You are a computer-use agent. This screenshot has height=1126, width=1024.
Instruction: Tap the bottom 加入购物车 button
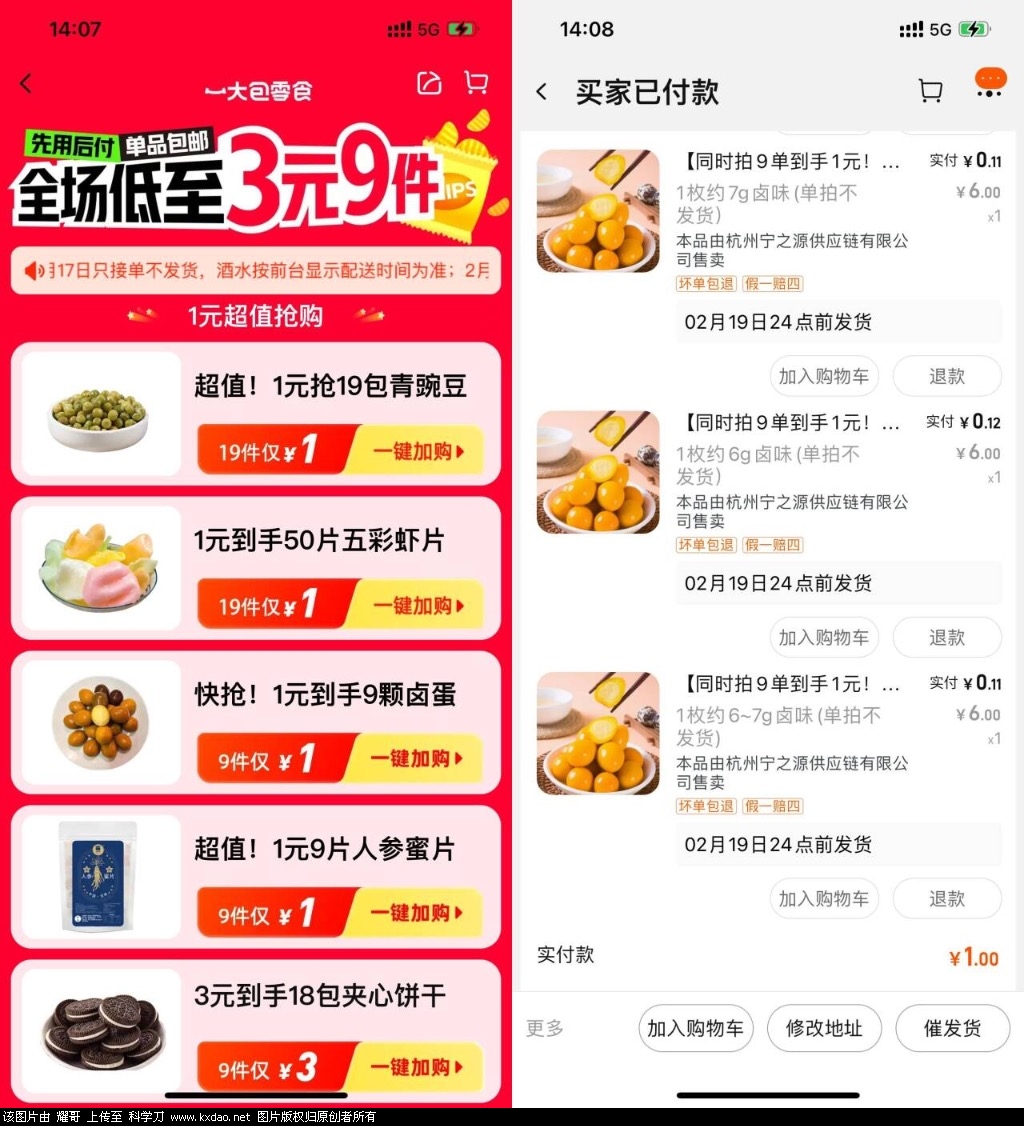click(695, 1028)
